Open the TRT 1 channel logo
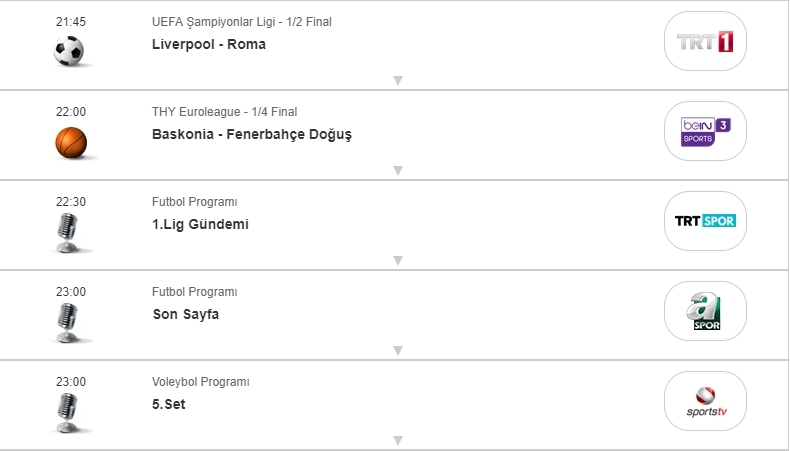The image size is (790, 451). [705, 41]
